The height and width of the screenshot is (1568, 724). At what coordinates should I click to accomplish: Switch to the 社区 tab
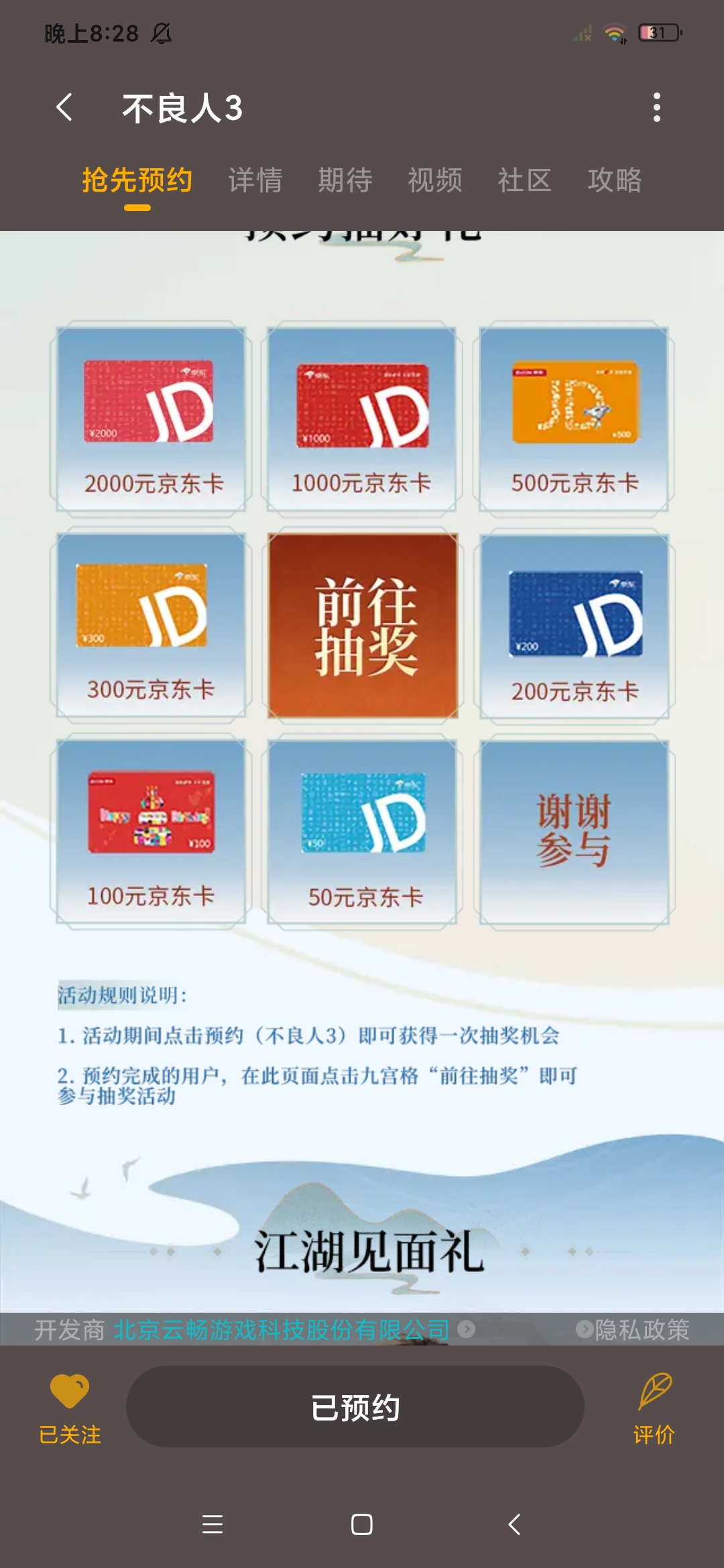(x=524, y=180)
